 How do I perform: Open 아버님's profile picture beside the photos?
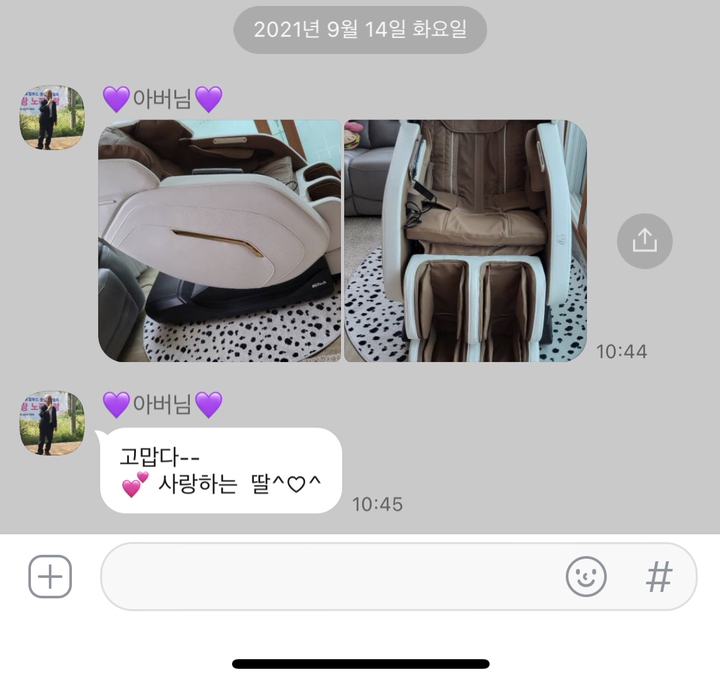pos(52,118)
